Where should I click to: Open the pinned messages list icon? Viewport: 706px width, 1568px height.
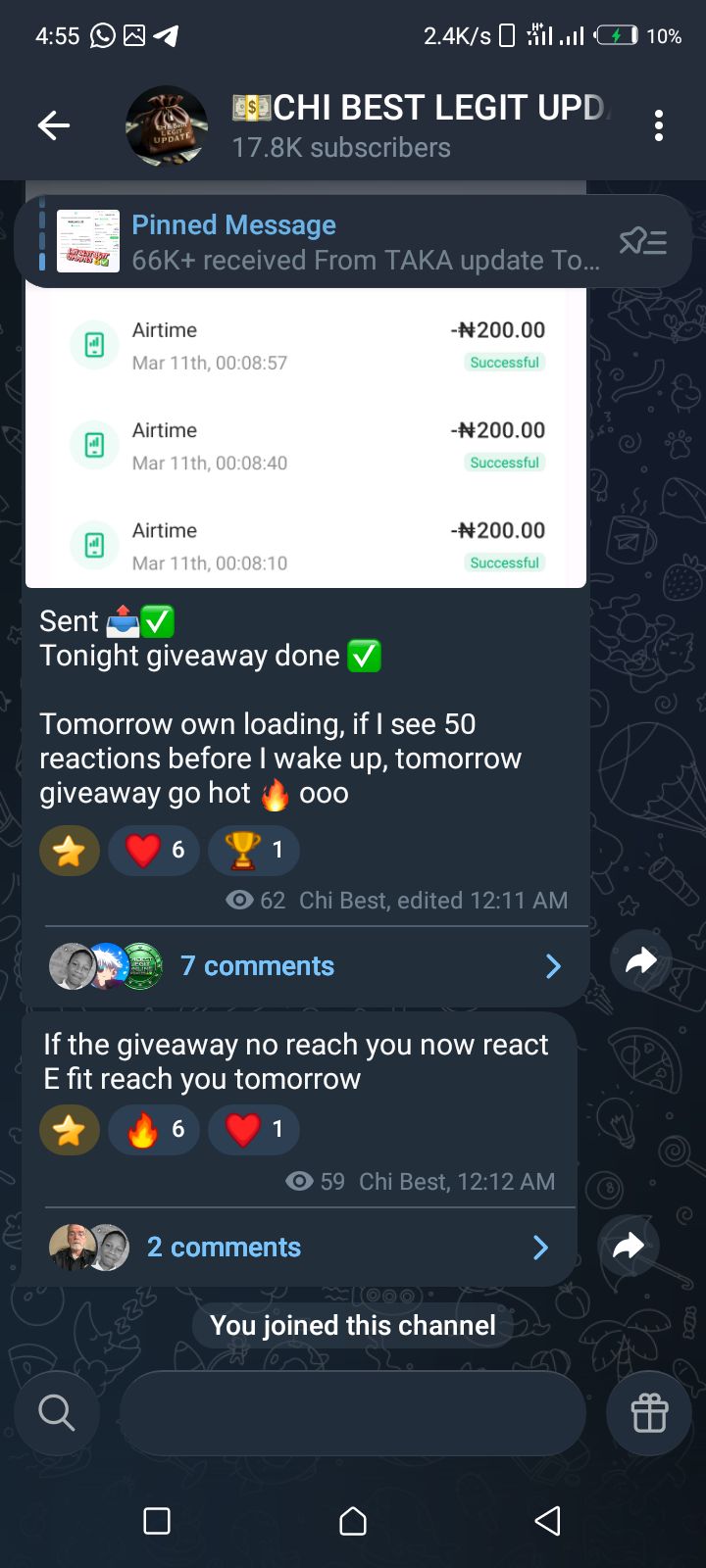643,241
